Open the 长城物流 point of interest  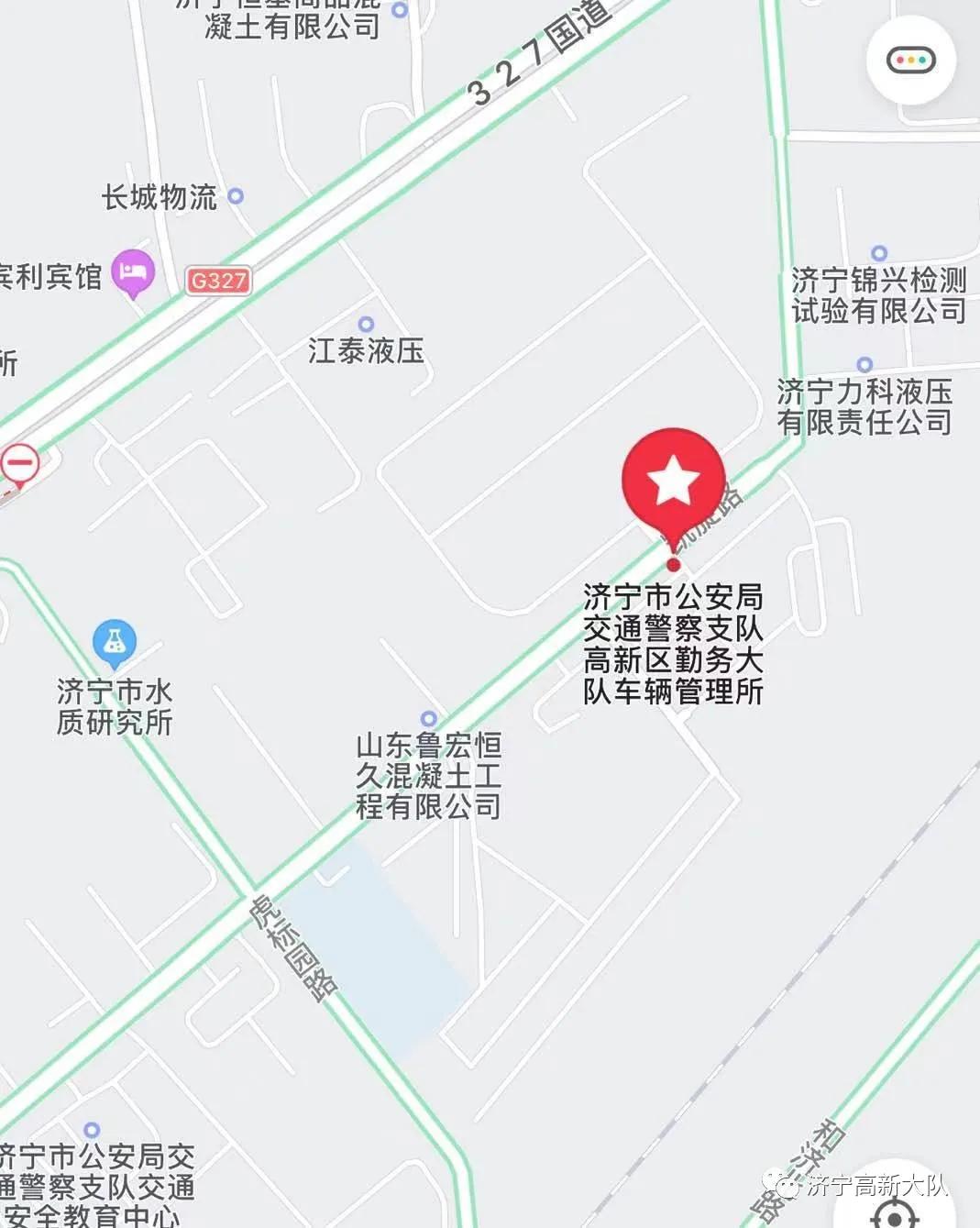coord(236,195)
